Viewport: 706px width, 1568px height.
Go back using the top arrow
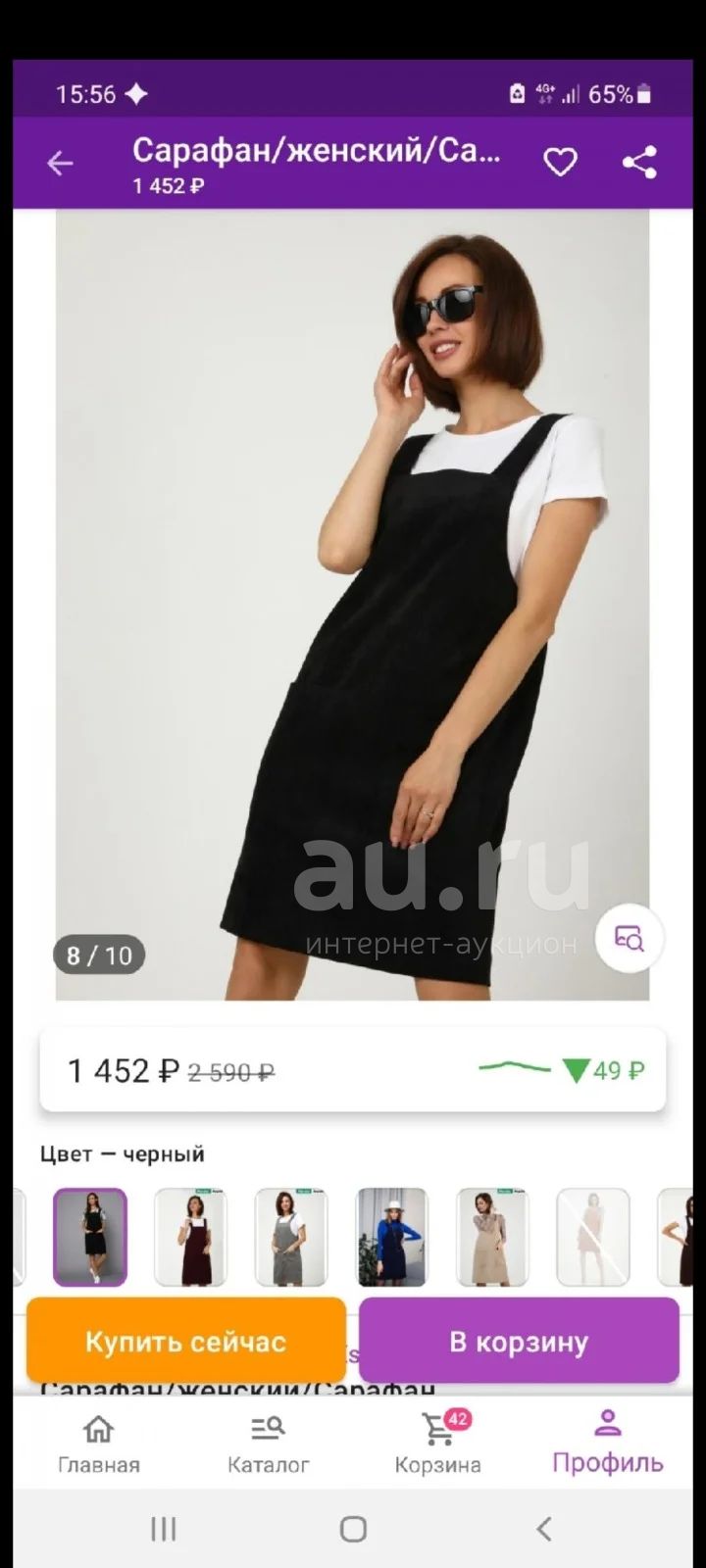click(x=60, y=163)
